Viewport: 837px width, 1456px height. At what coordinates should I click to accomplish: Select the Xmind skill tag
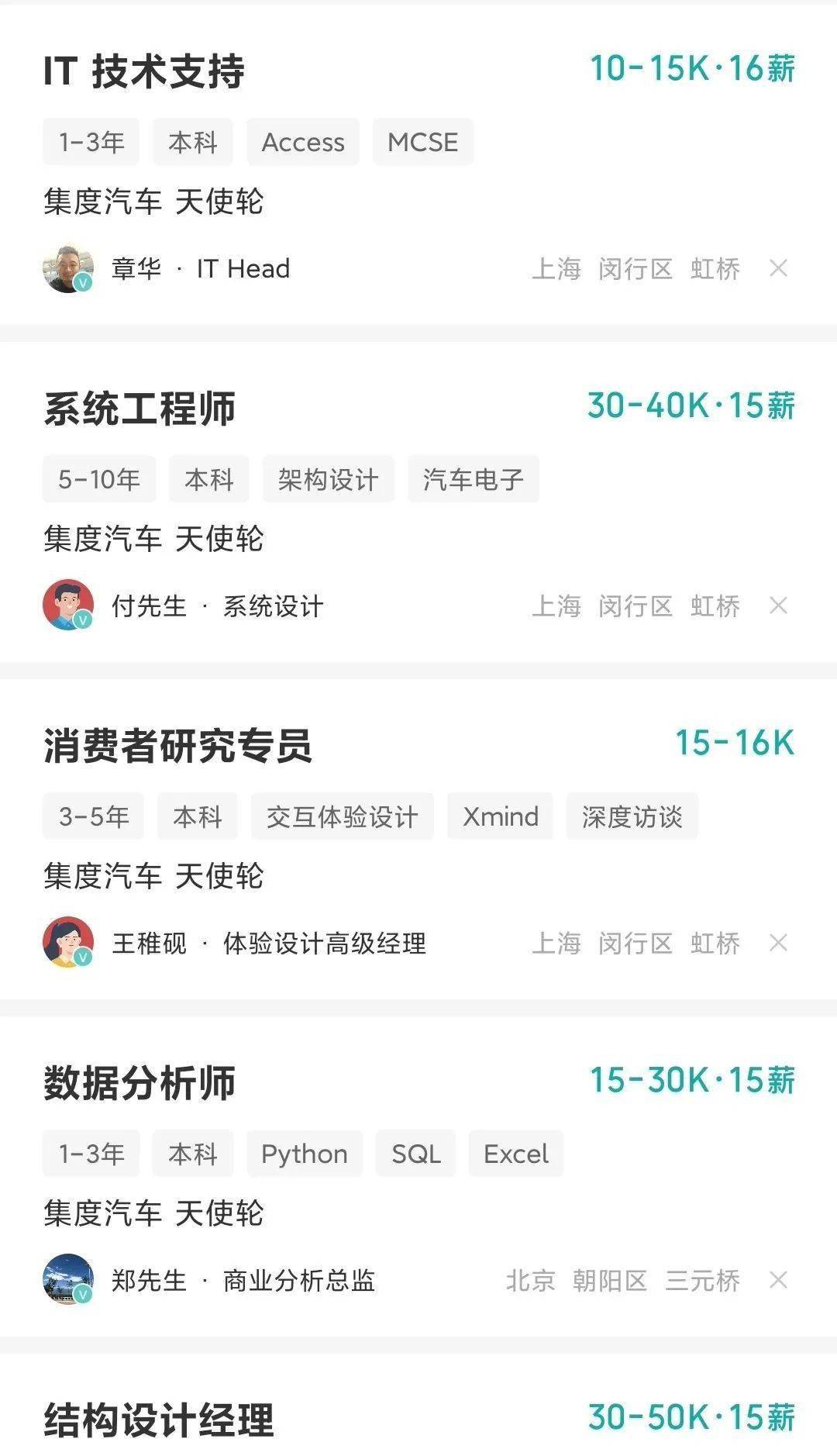[499, 816]
